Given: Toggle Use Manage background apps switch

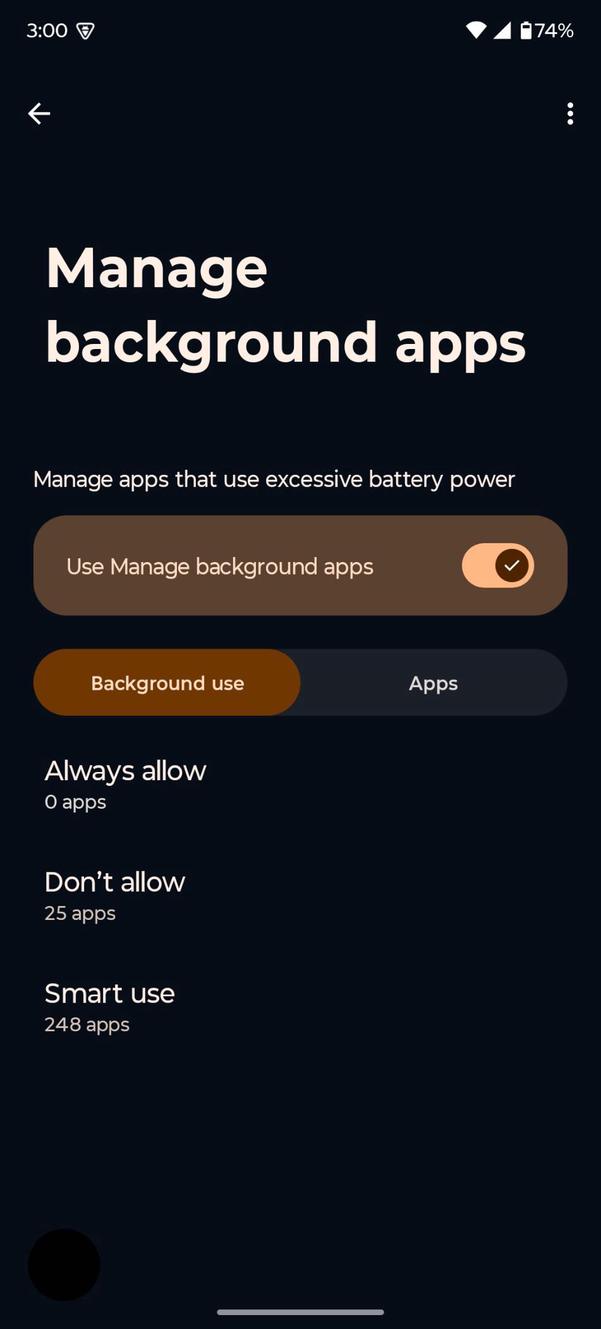Looking at the screenshot, I should [497, 566].
